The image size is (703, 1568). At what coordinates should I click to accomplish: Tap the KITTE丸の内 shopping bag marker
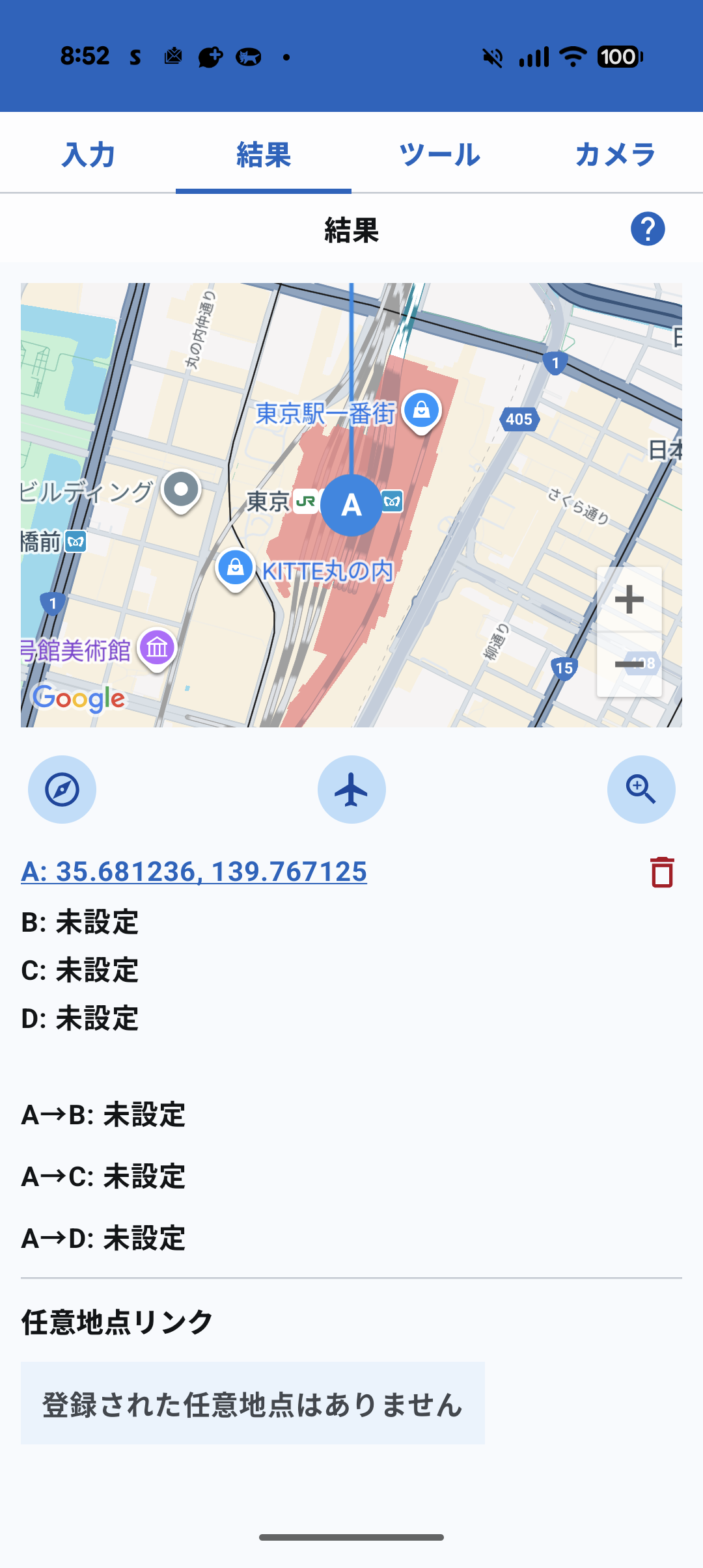[x=236, y=567]
